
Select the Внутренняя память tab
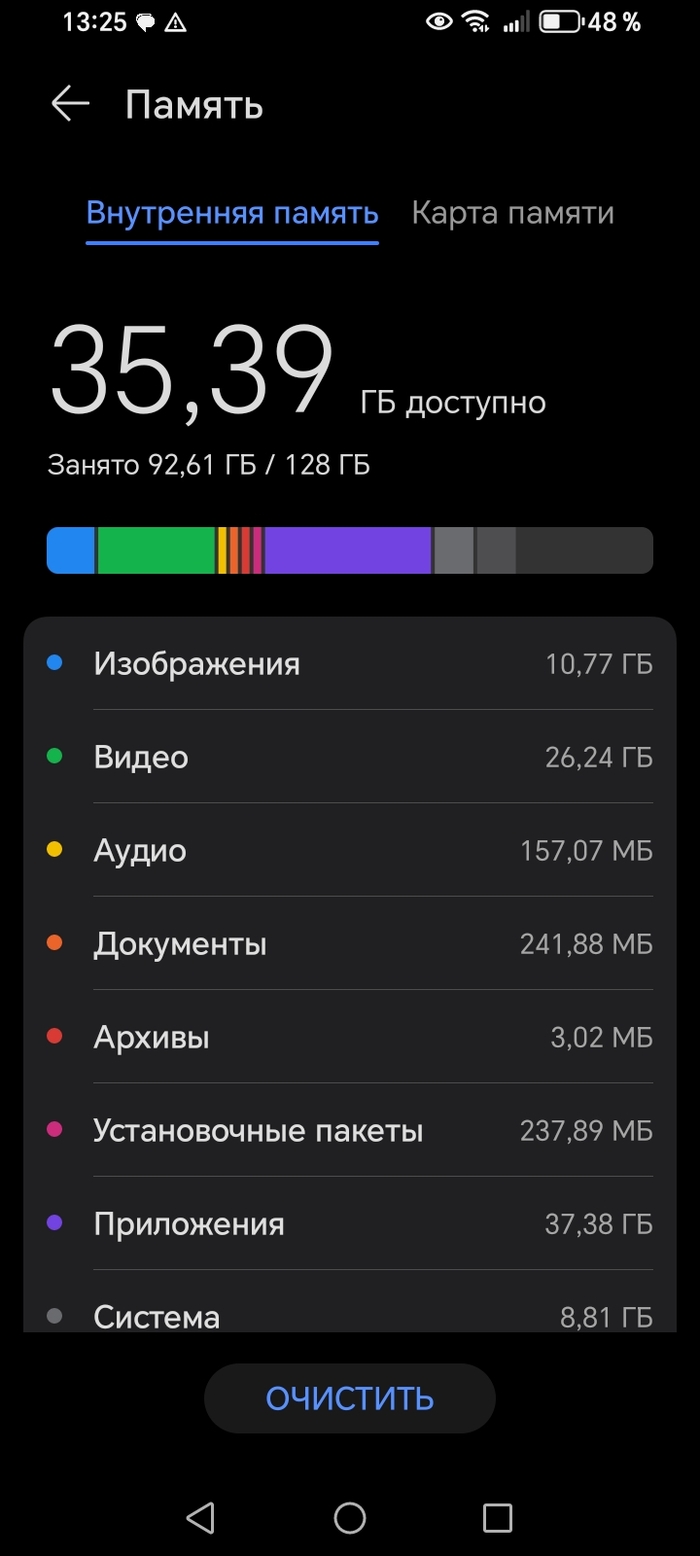tap(232, 213)
